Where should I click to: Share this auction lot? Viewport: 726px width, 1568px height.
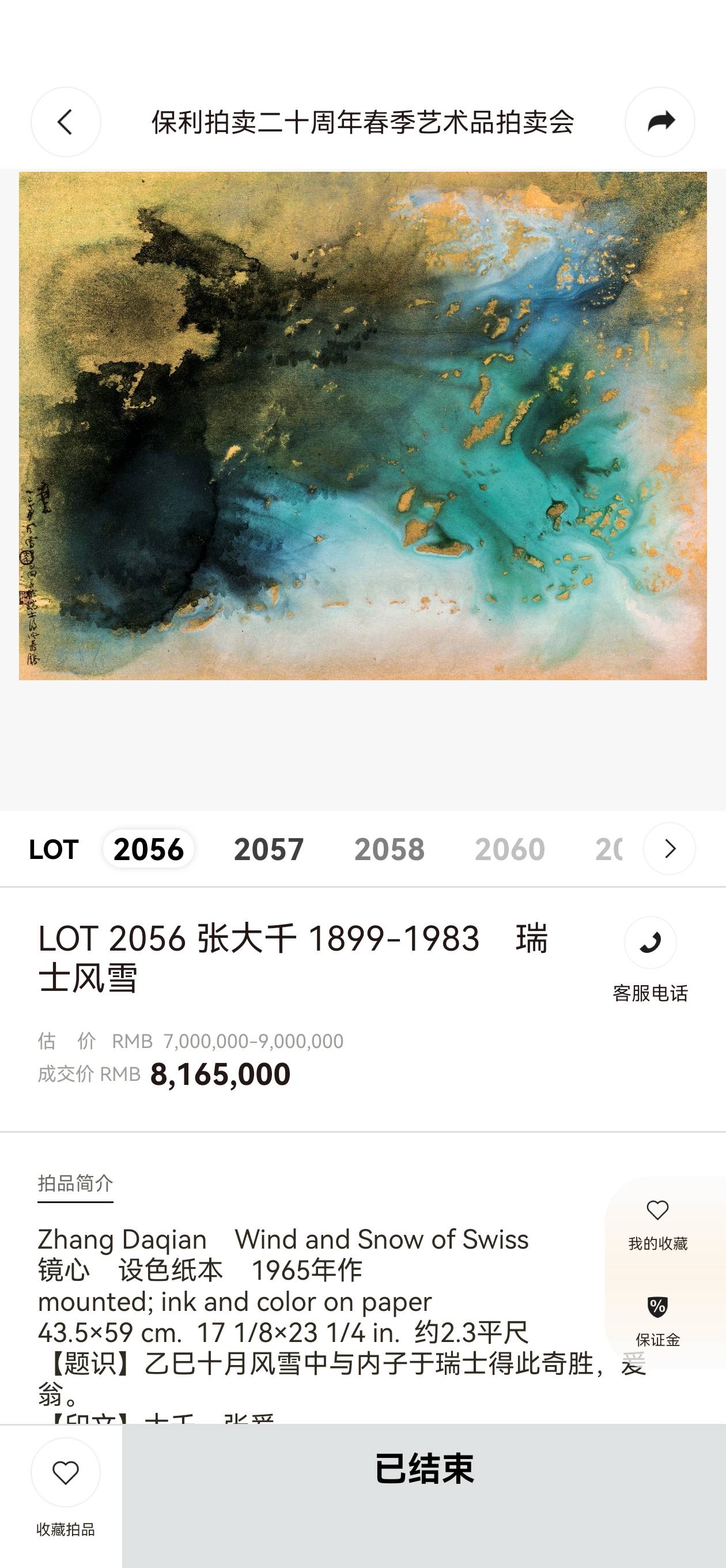660,122
